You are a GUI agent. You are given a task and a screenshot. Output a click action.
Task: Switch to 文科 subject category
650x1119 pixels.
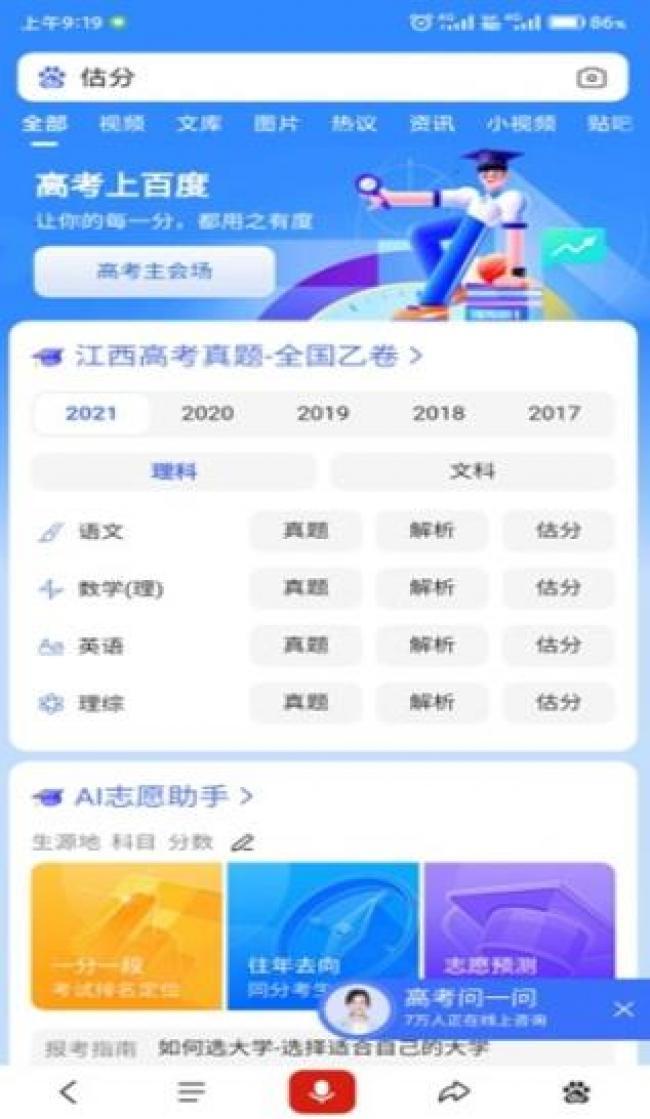click(x=472, y=472)
